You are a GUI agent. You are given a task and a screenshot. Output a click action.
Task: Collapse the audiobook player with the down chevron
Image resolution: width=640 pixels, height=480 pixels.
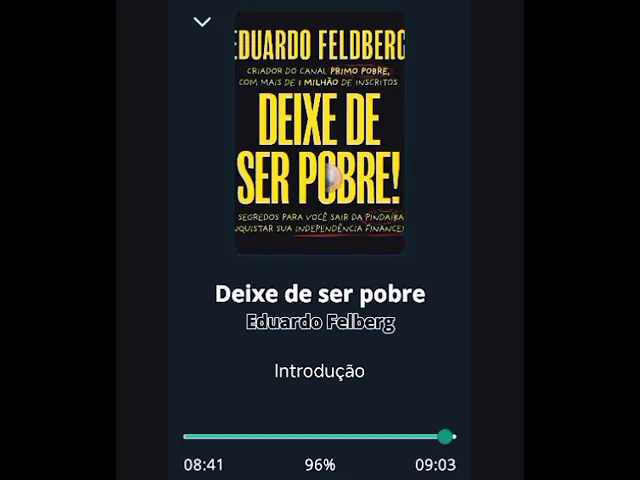tap(202, 22)
